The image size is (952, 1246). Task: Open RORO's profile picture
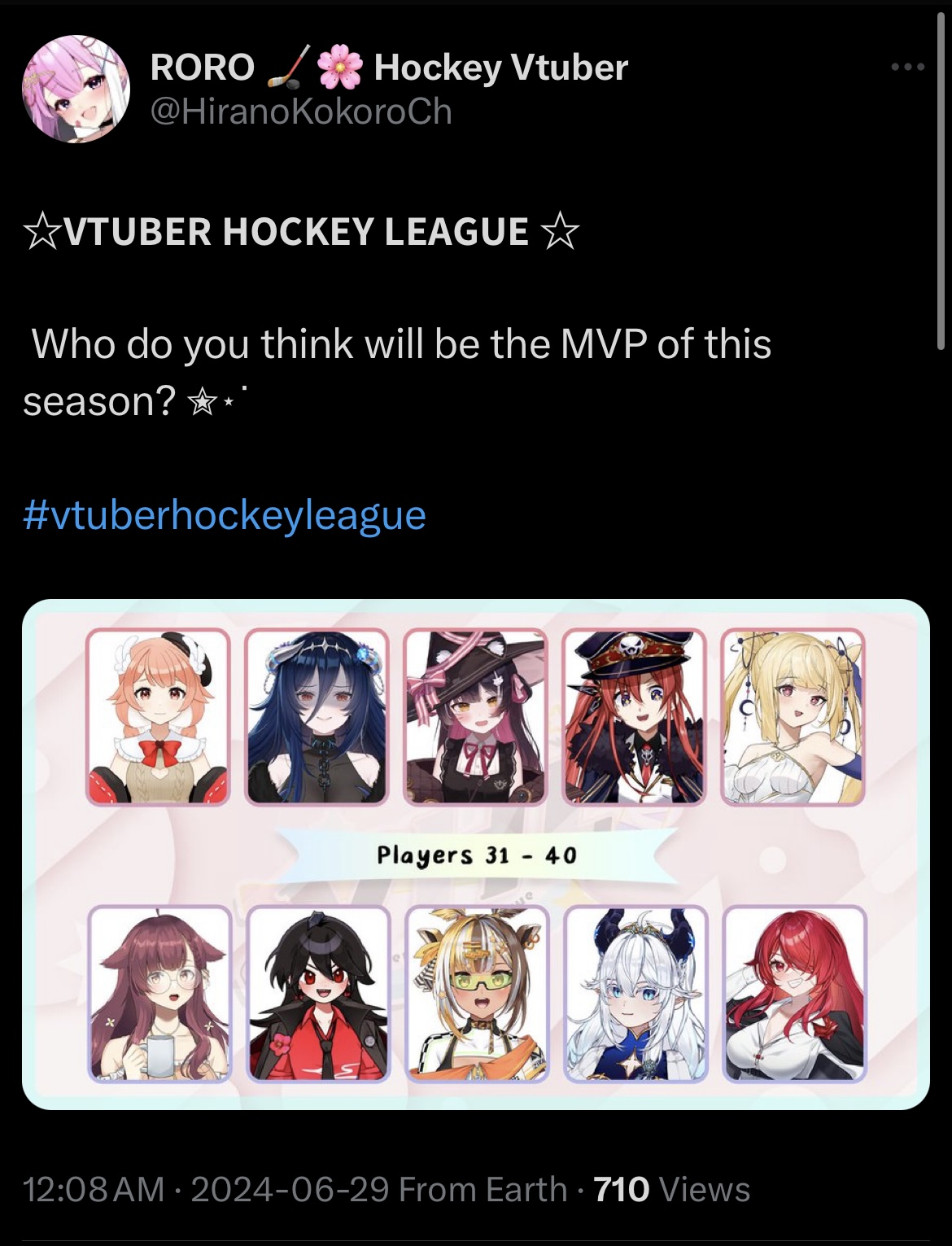[x=75, y=89]
